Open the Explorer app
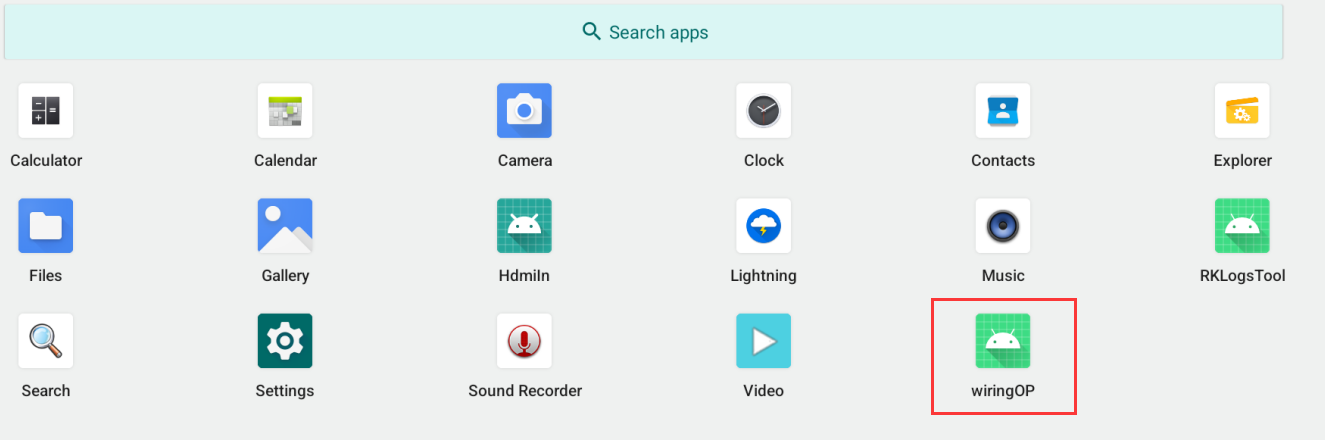Image resolution: width=1325 pixels, height=440 pixels. pos(1242,111)
